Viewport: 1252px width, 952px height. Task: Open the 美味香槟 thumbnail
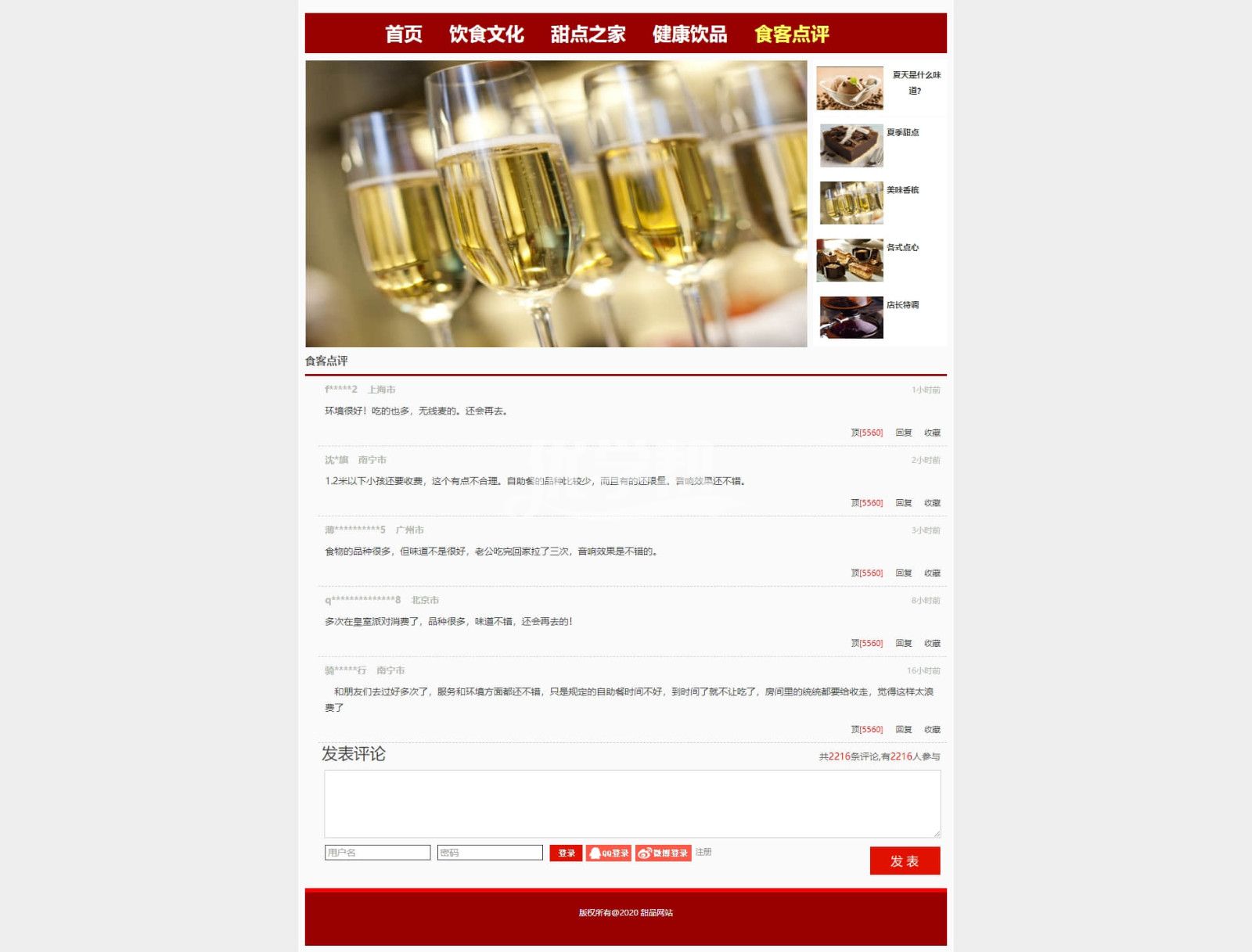pos(851,203)
